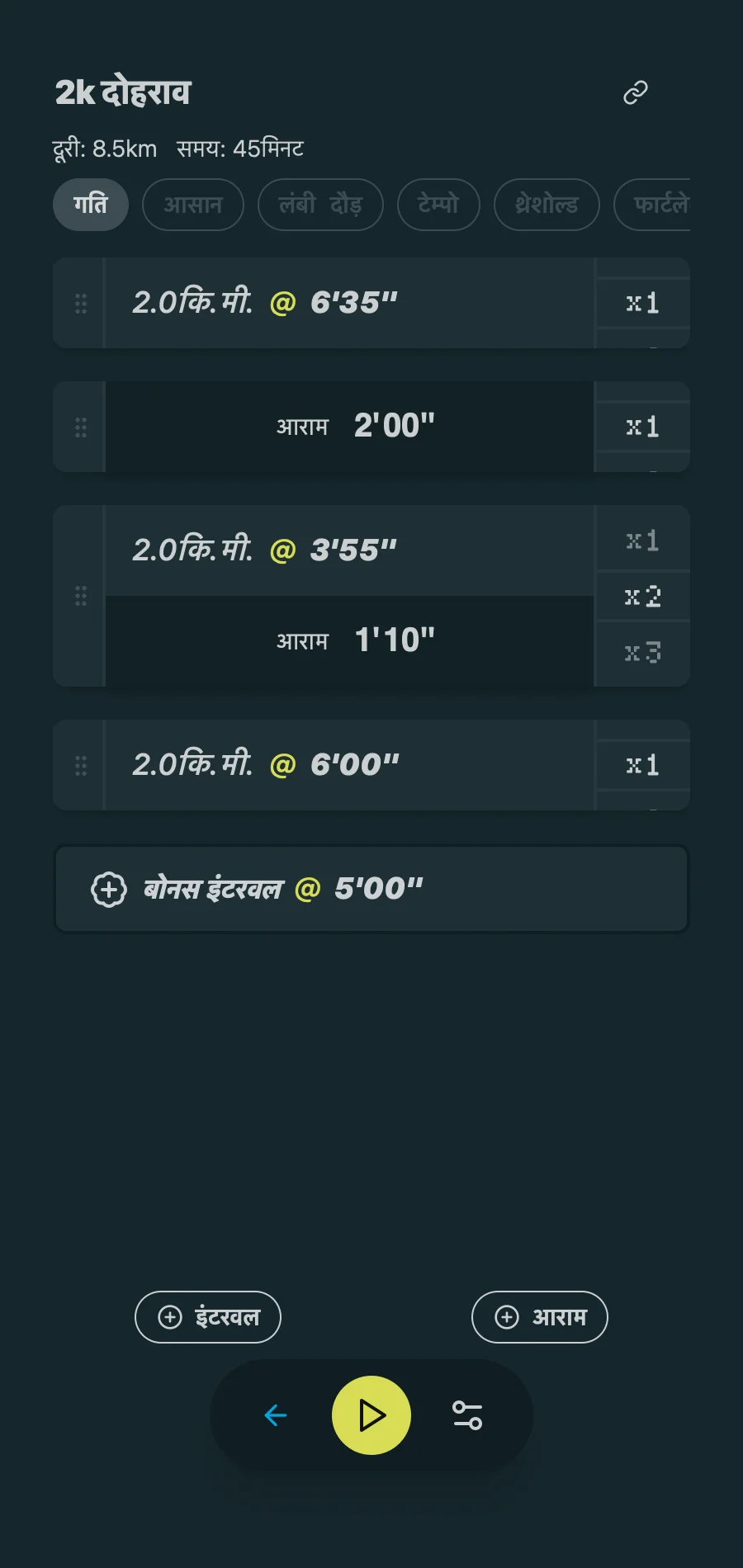This screenshot has width=743, height=1568.
Task: Tap the yellow @ icon beside 6'35"
Action: (x=283, y=302)
